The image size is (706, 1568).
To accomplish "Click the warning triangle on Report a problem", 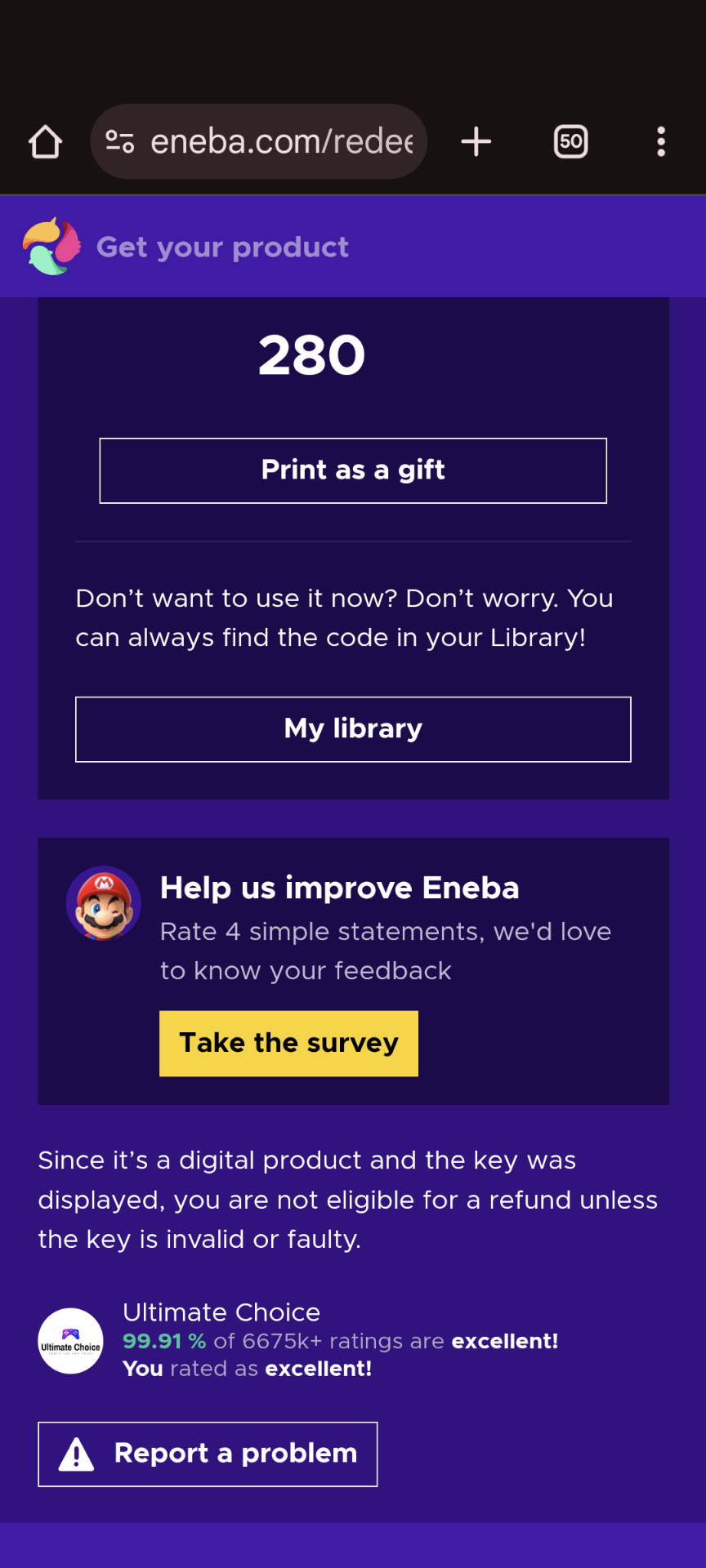I will (x=78, y=1453).
